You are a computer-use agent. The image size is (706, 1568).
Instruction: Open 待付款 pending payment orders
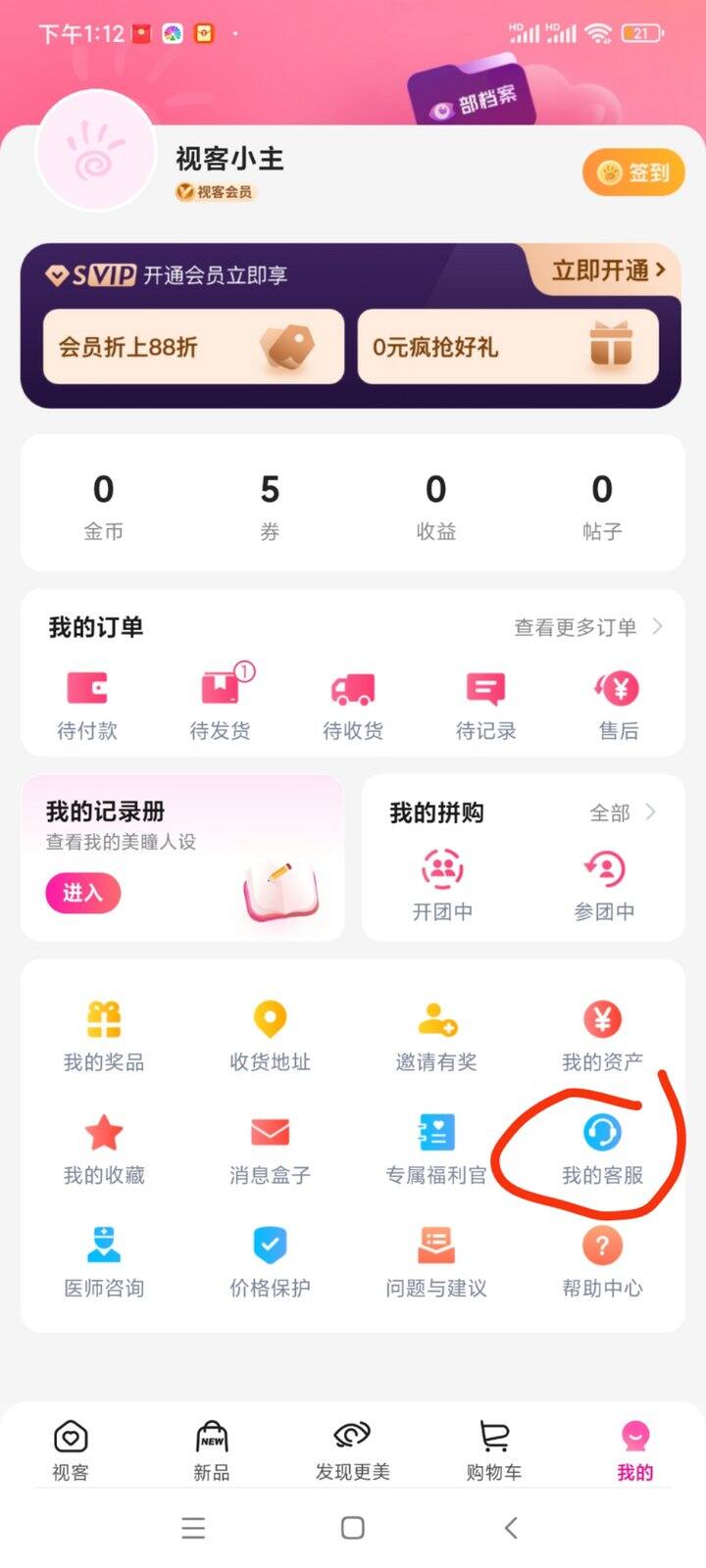coord(87,704)
